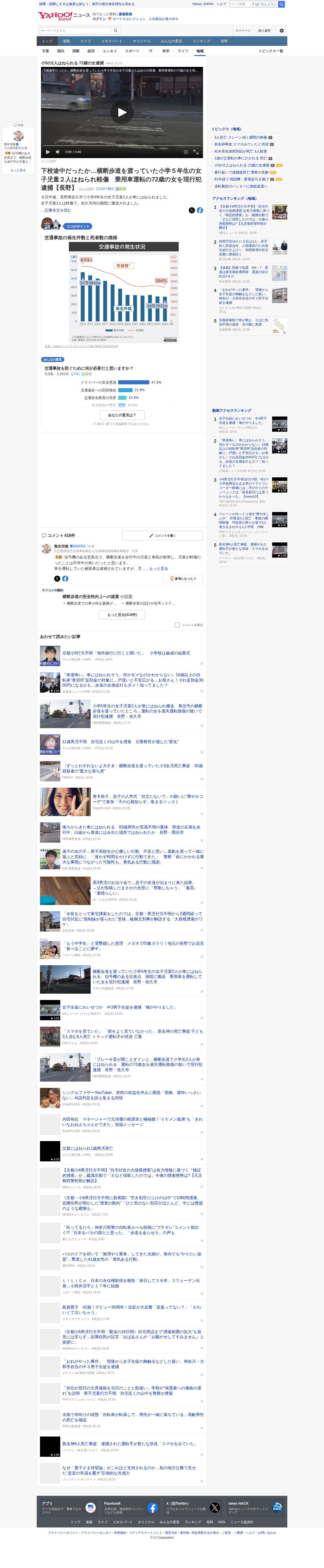This screenshot has width=324, height=1568.
Task: Mute the video sound
Action: tap(58, 152)
